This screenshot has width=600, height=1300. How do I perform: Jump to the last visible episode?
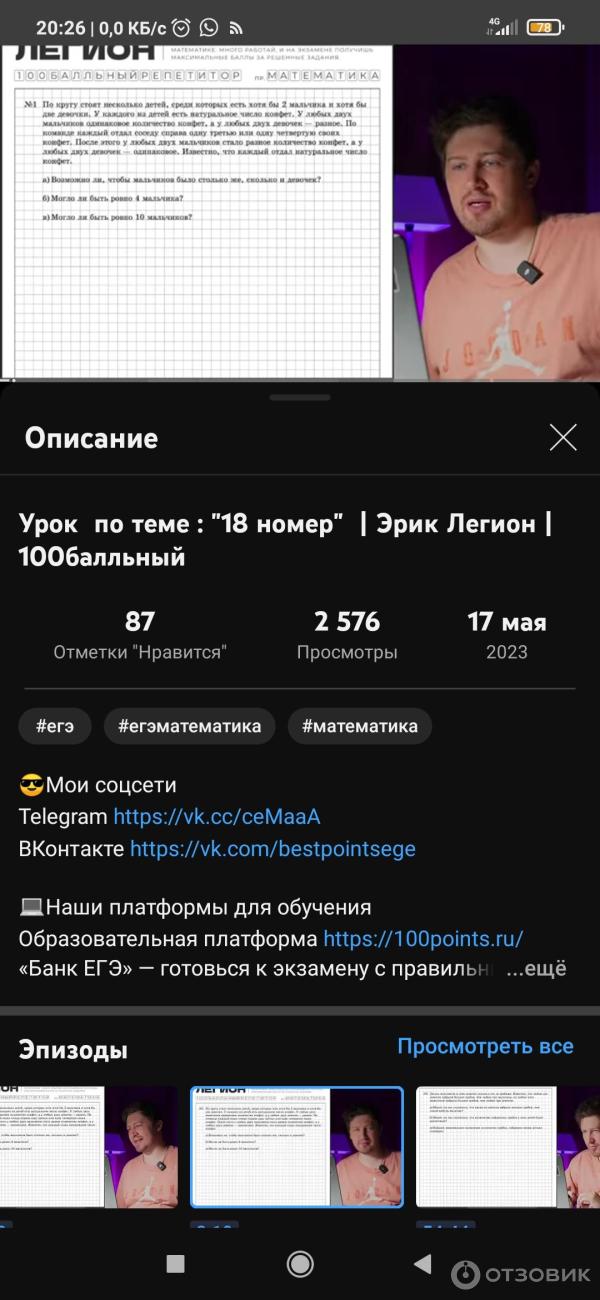tap(508, 1146)
